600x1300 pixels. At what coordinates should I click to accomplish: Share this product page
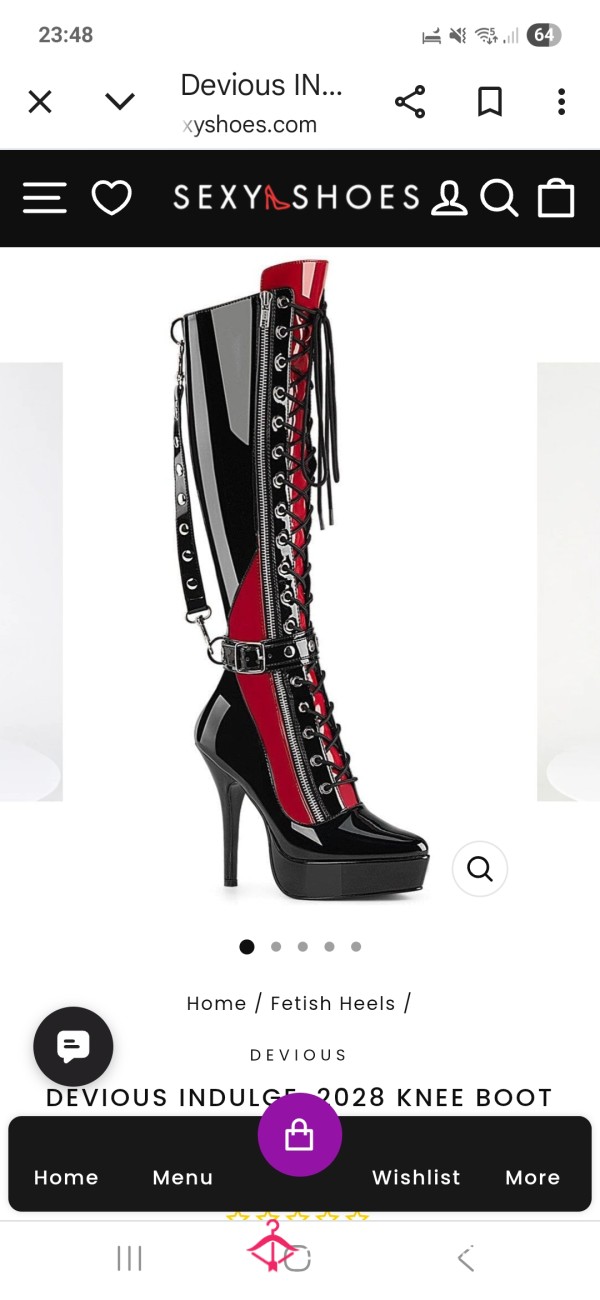tap(410, 101)
